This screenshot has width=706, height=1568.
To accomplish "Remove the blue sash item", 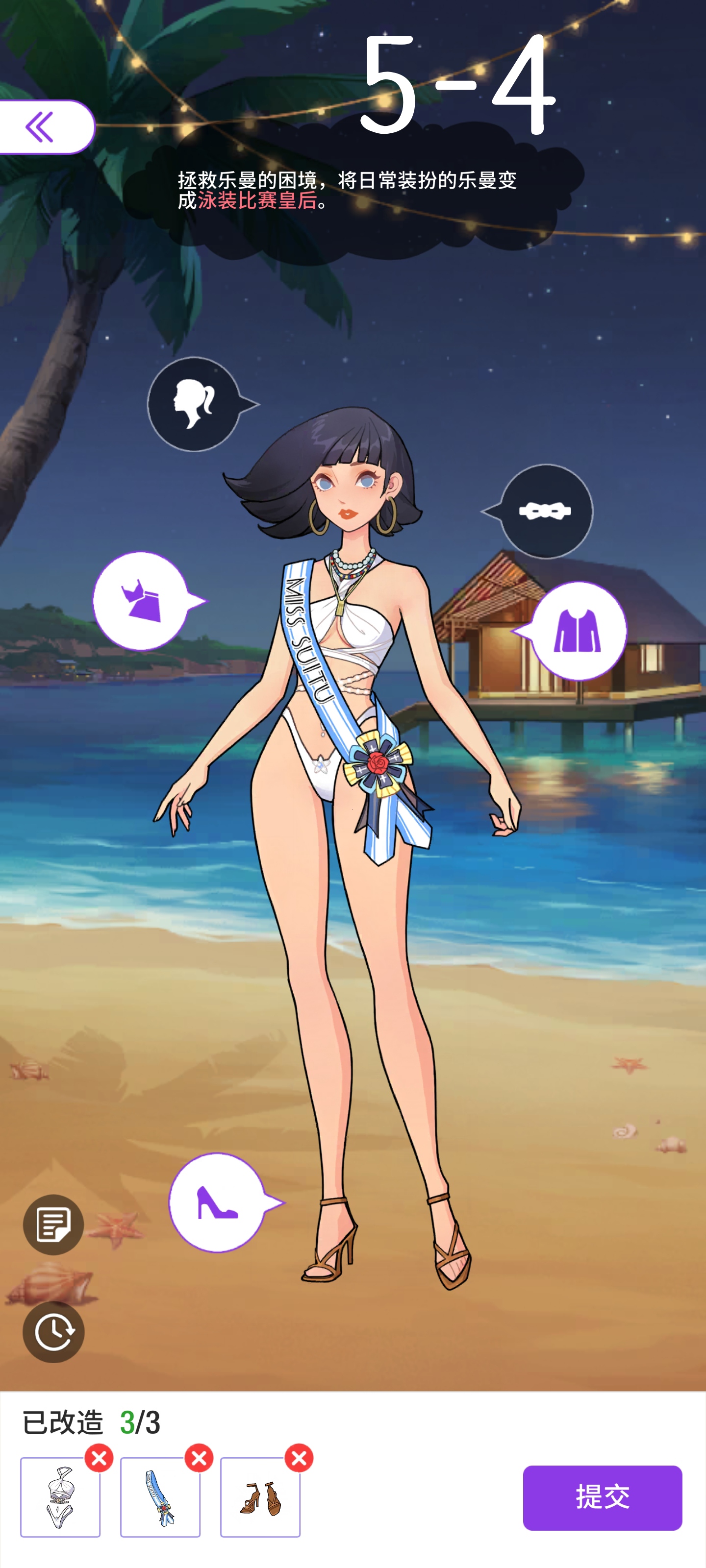I will pos(199,1458).
